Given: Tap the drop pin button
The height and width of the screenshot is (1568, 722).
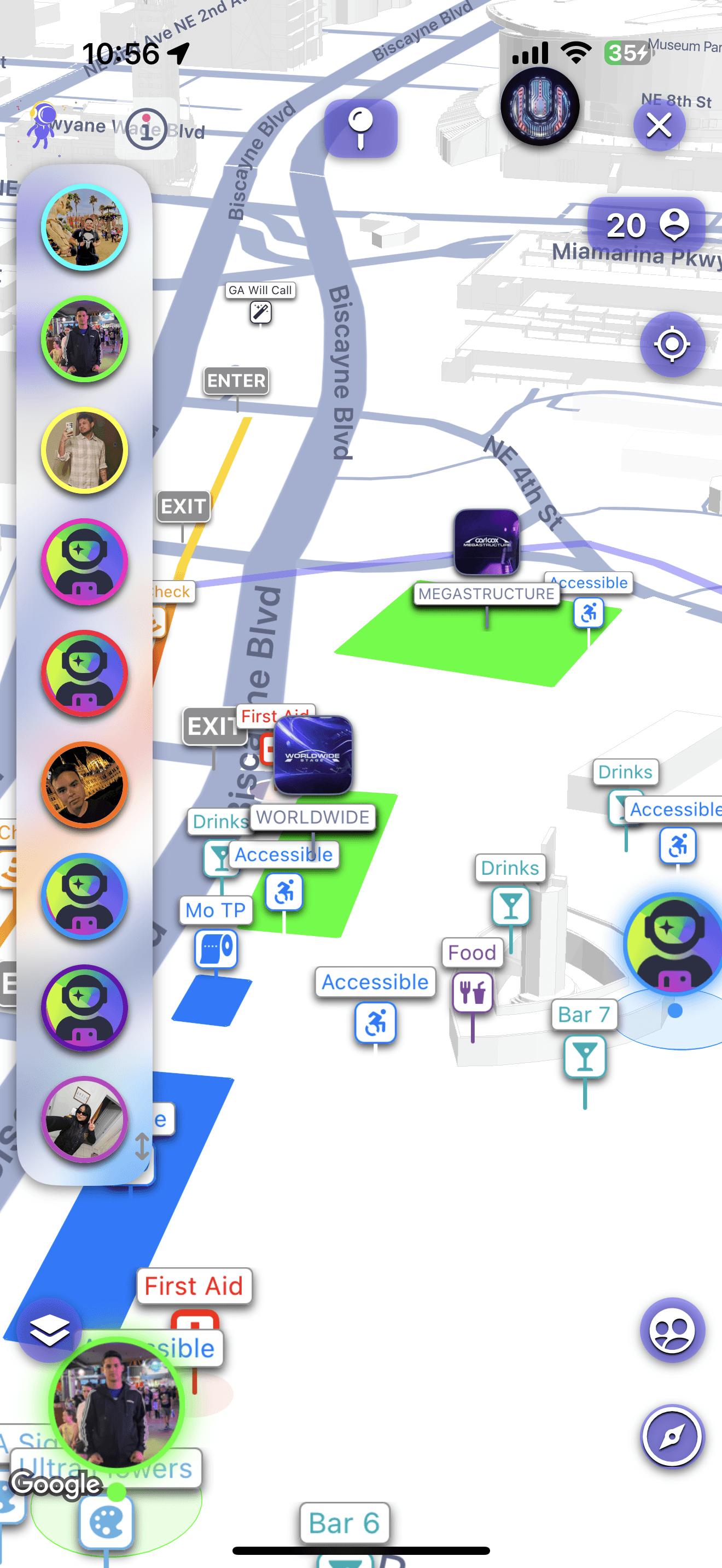Looking at the screenshot, I should pyautogui.click(x=360, y=128).
